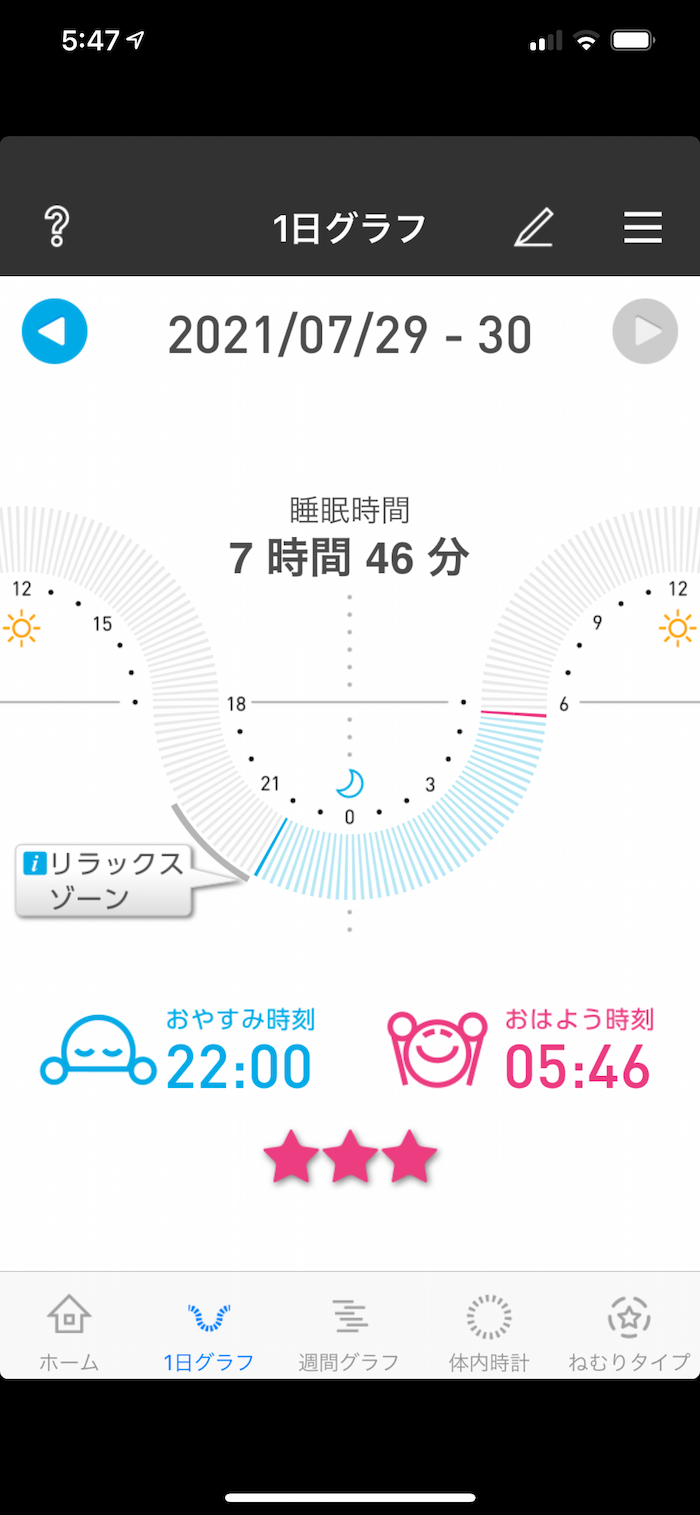Open the リラックスゾーン info bubble
This screenshot has width=700, height=1515.
104,880
